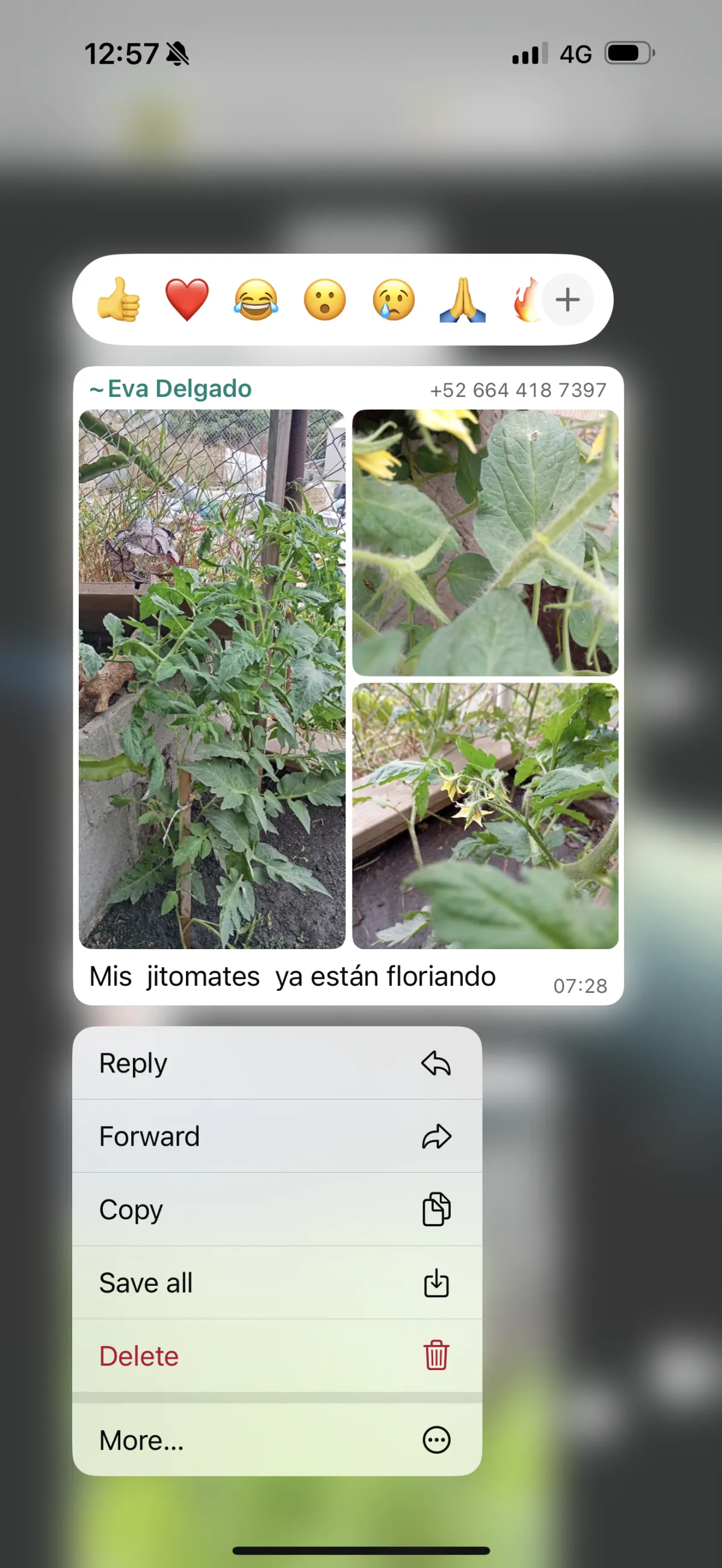Open more emoji reactions with plus
This screenshot has width=722, height=1568.
[567, 300]
